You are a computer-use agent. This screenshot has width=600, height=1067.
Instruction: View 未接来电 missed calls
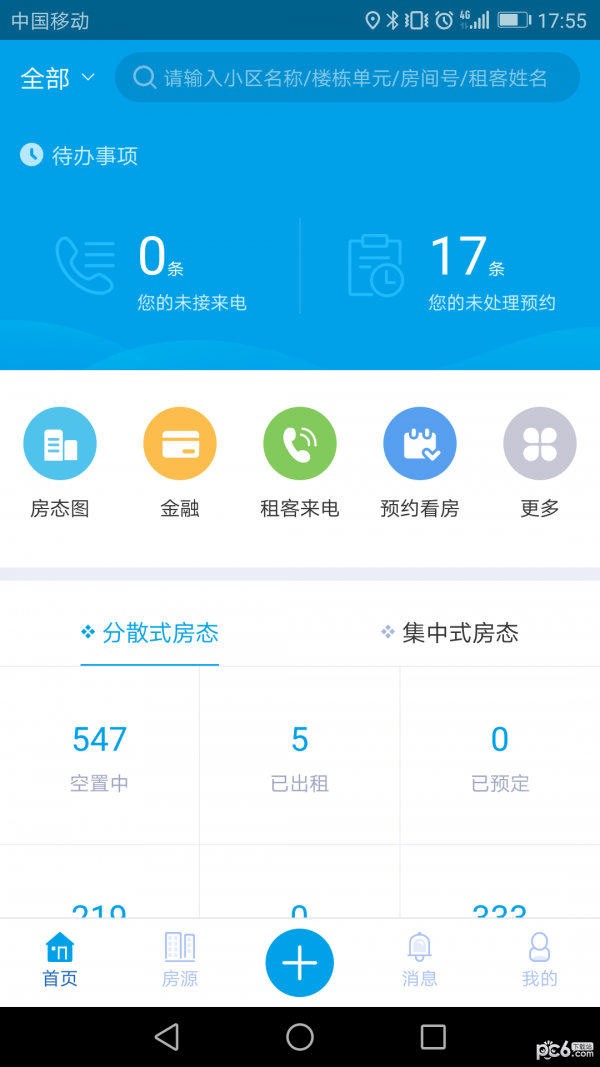tap(150, 268)
